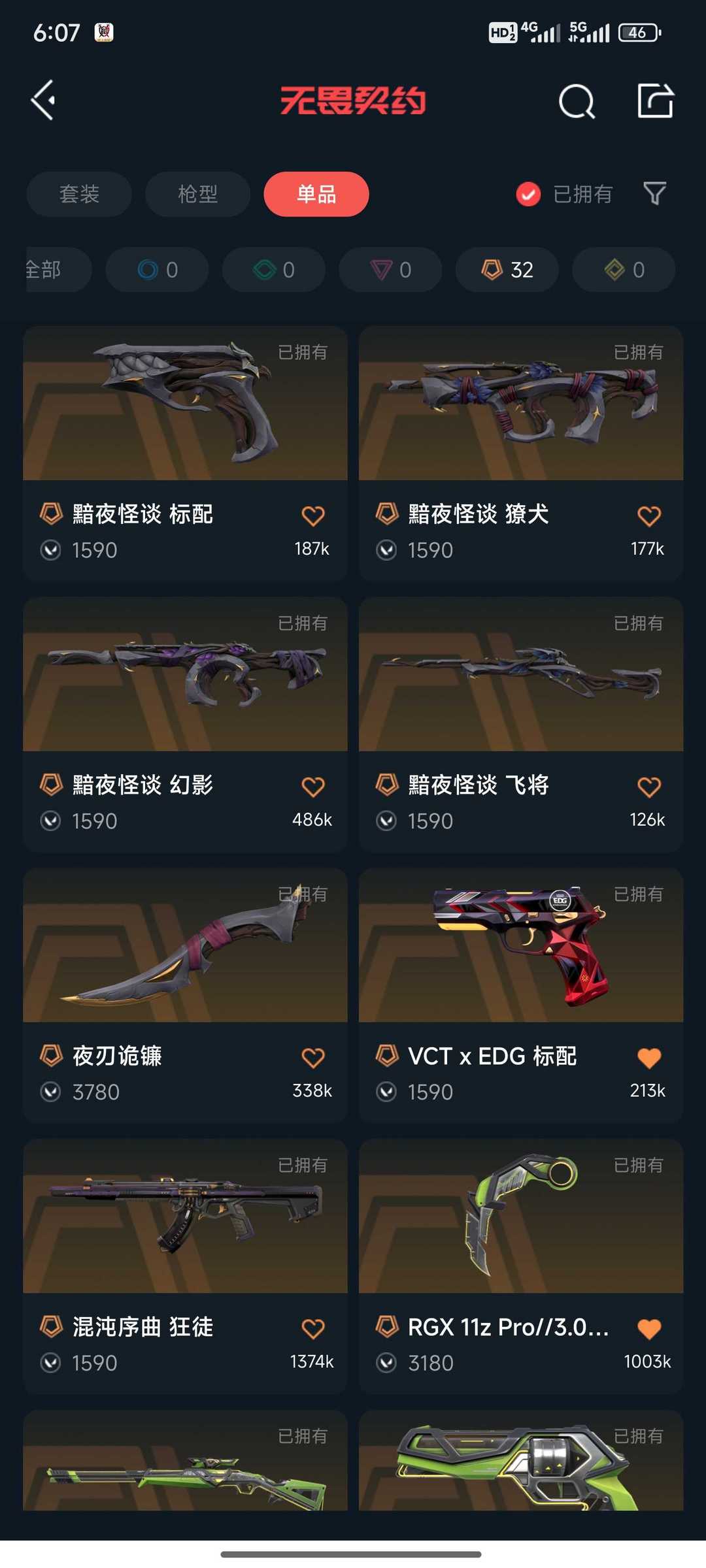Like the 黯夜怪谈 獠犬 skin
The width and height of the screenshot is (706, 1568).
pos(649,516)
